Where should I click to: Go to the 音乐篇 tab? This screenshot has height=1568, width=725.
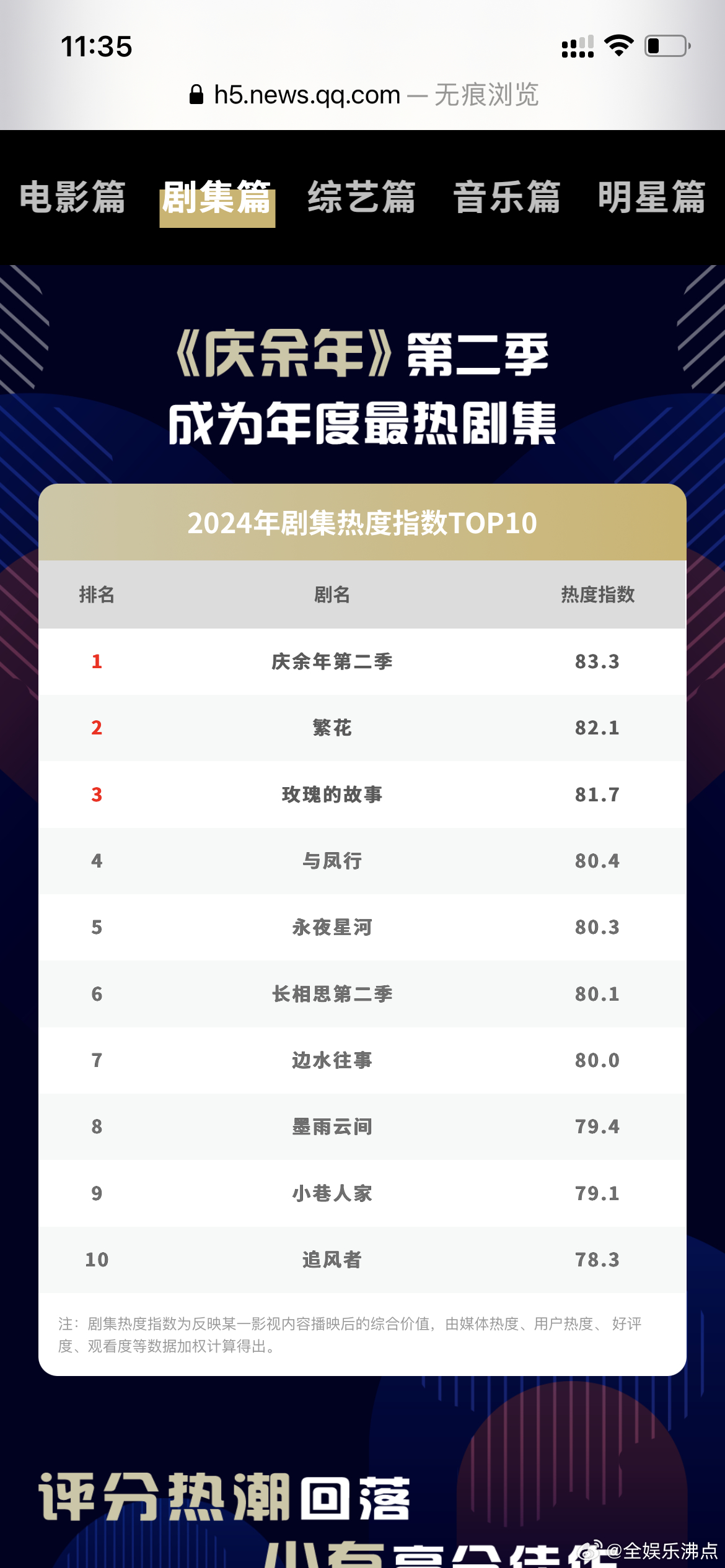507,198
